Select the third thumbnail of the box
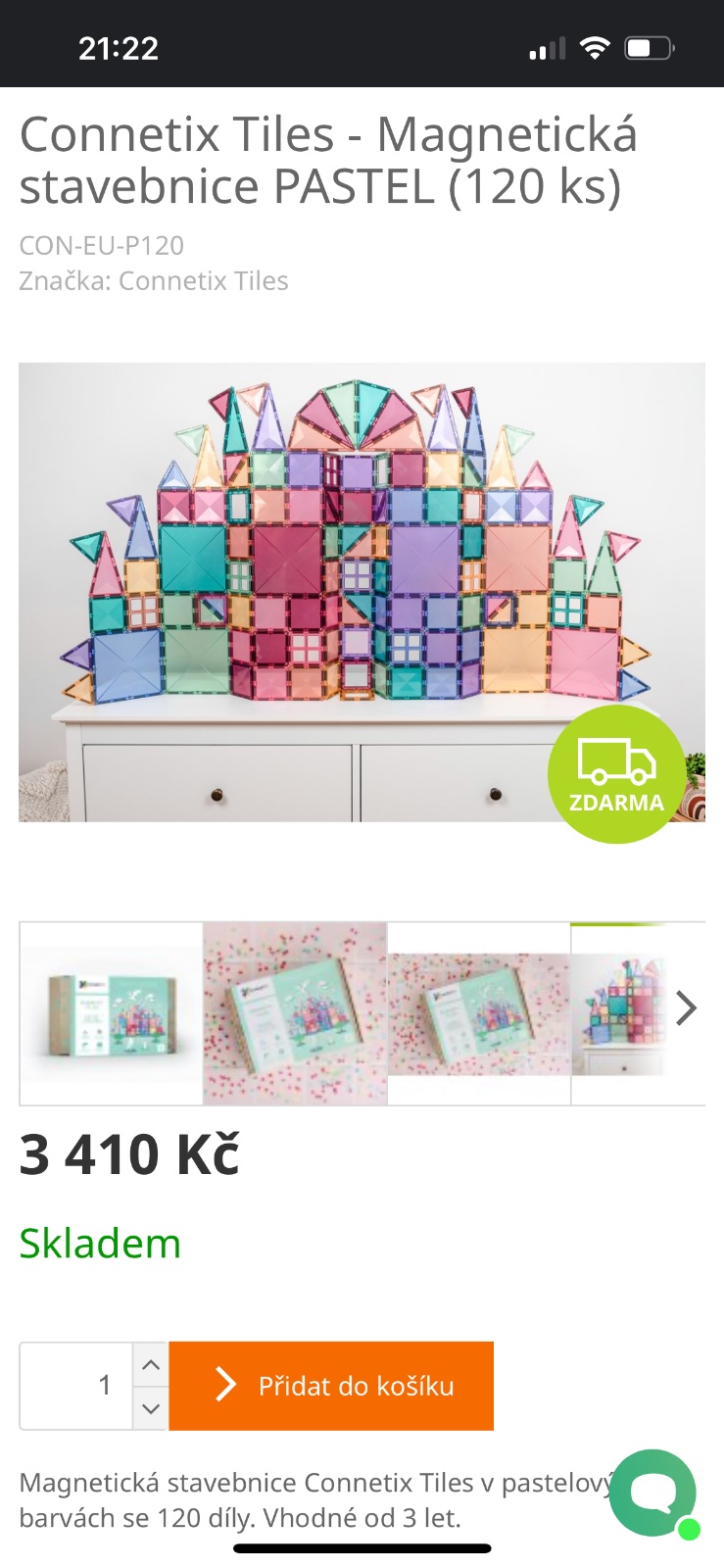Viewport: 724px width, 1568px height. tap(479, 1013)
